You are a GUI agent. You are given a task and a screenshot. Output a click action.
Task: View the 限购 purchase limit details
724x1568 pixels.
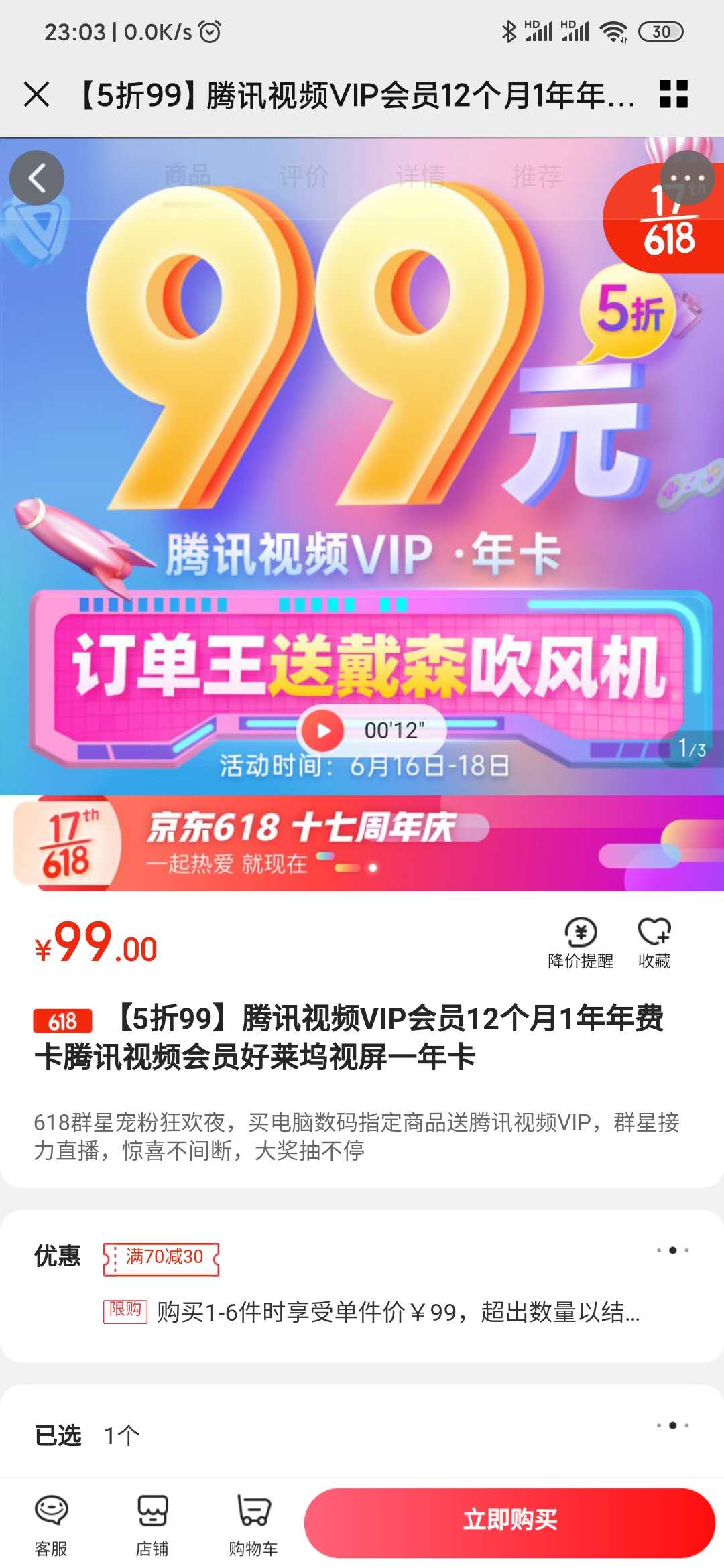tap(371, 1311)
